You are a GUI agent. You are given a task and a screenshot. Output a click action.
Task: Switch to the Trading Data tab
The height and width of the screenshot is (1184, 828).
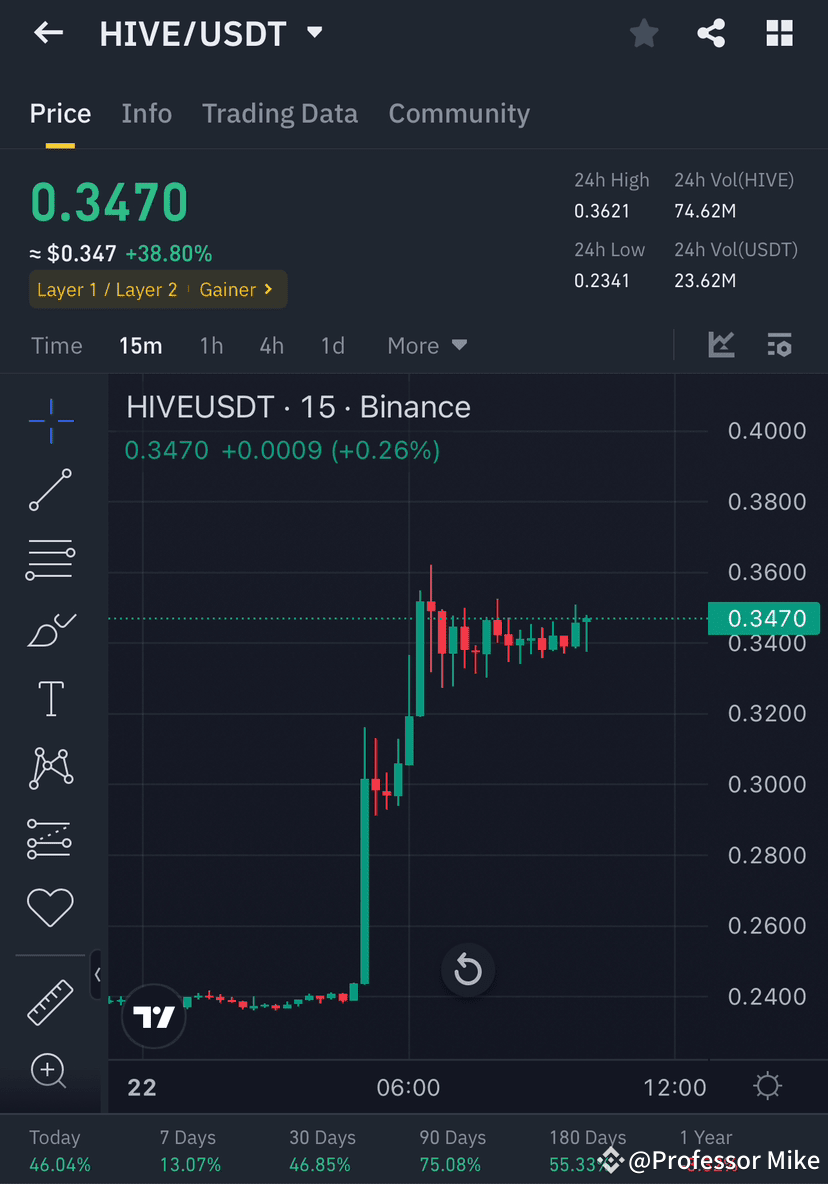(280, 113)
